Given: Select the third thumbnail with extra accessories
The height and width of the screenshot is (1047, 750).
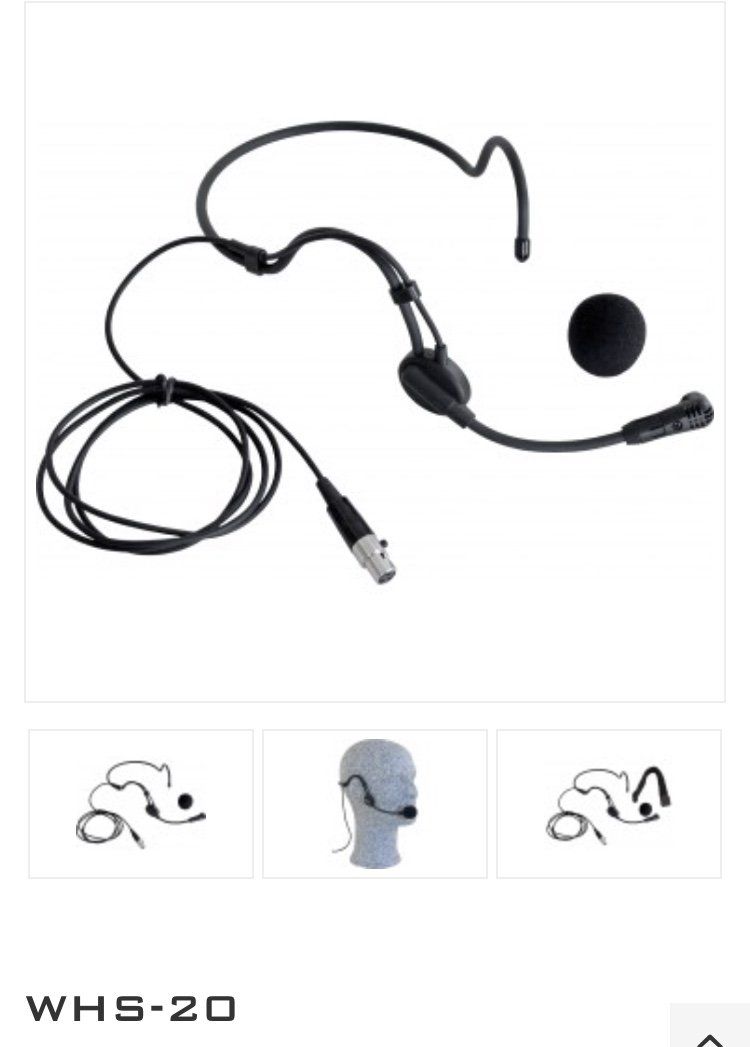Looking at the screenshot, I should [x=609, y=804].
